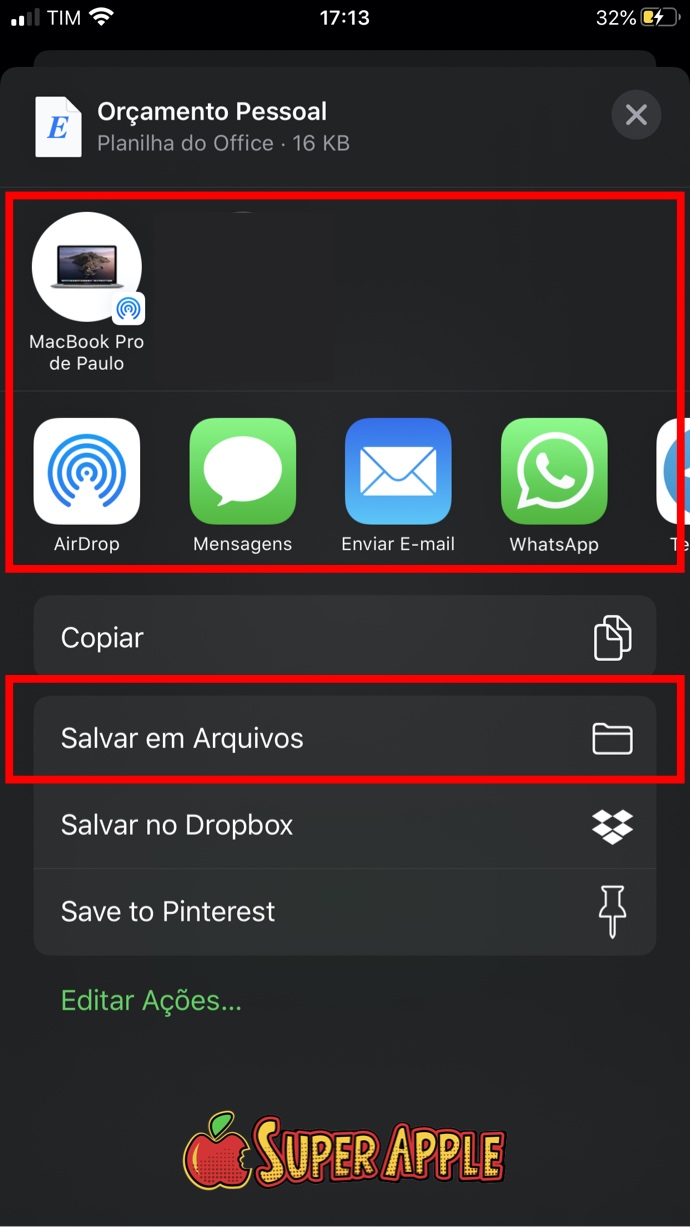This screenshot has width=690, height=1227.
Task: Select Copiar to copy the file
Action: [x=345, y=638]
